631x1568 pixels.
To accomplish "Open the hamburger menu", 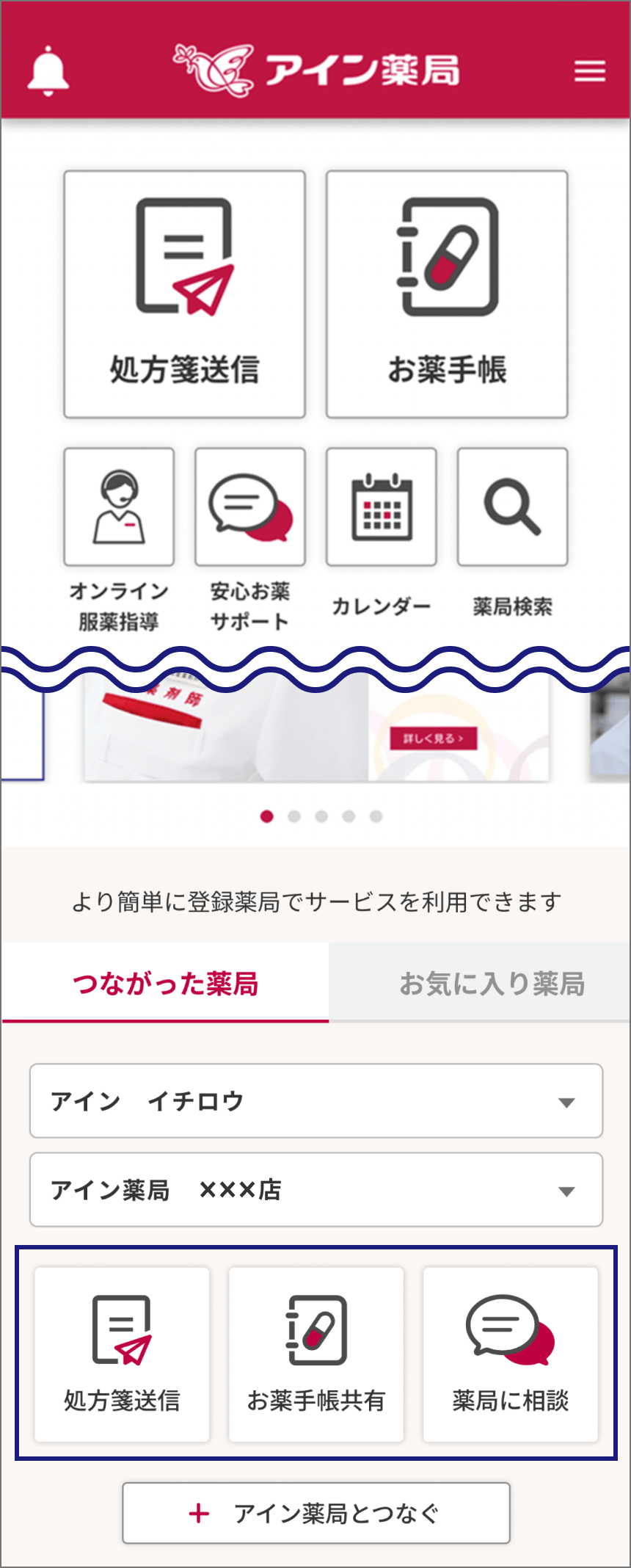I will tap(589, 71).
